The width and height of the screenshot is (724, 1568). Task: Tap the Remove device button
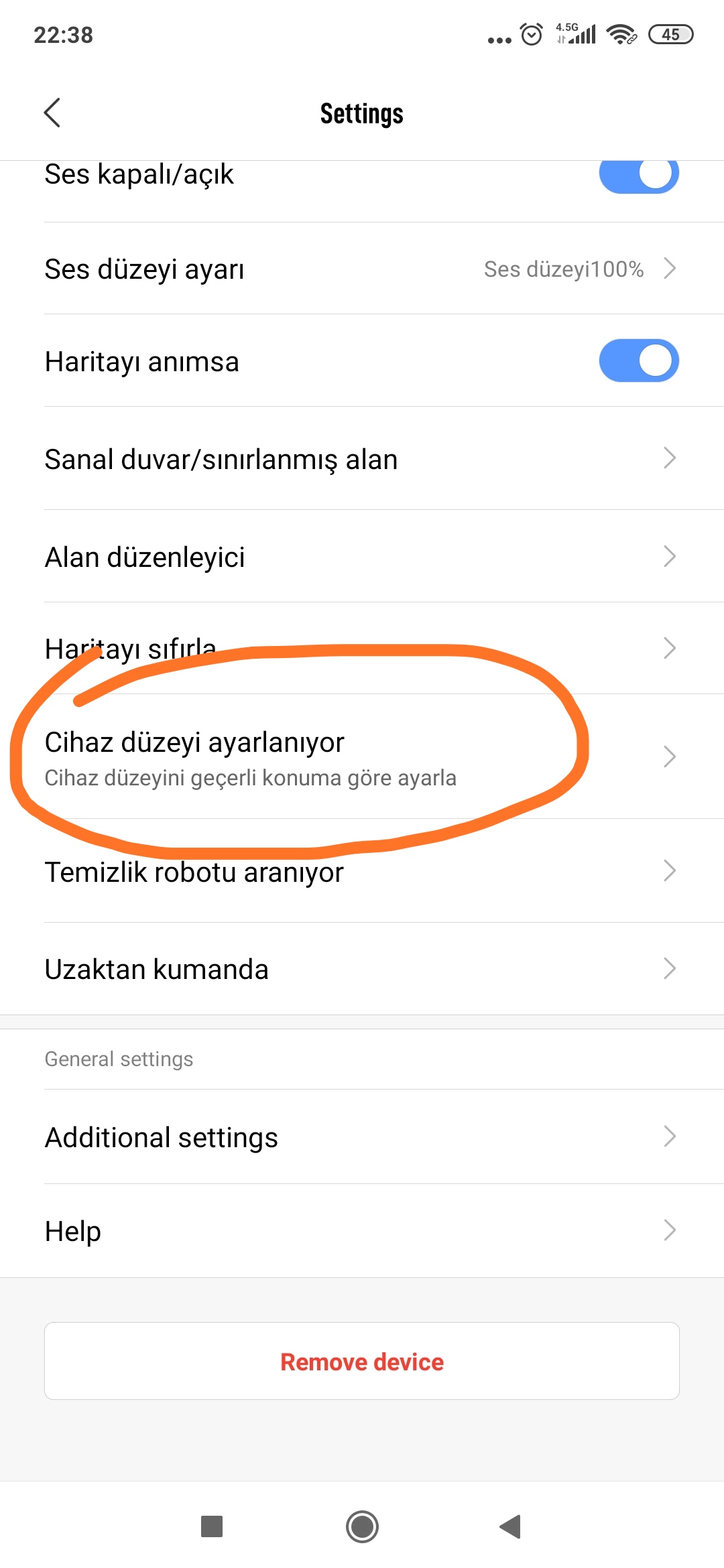click(362, 1361)
